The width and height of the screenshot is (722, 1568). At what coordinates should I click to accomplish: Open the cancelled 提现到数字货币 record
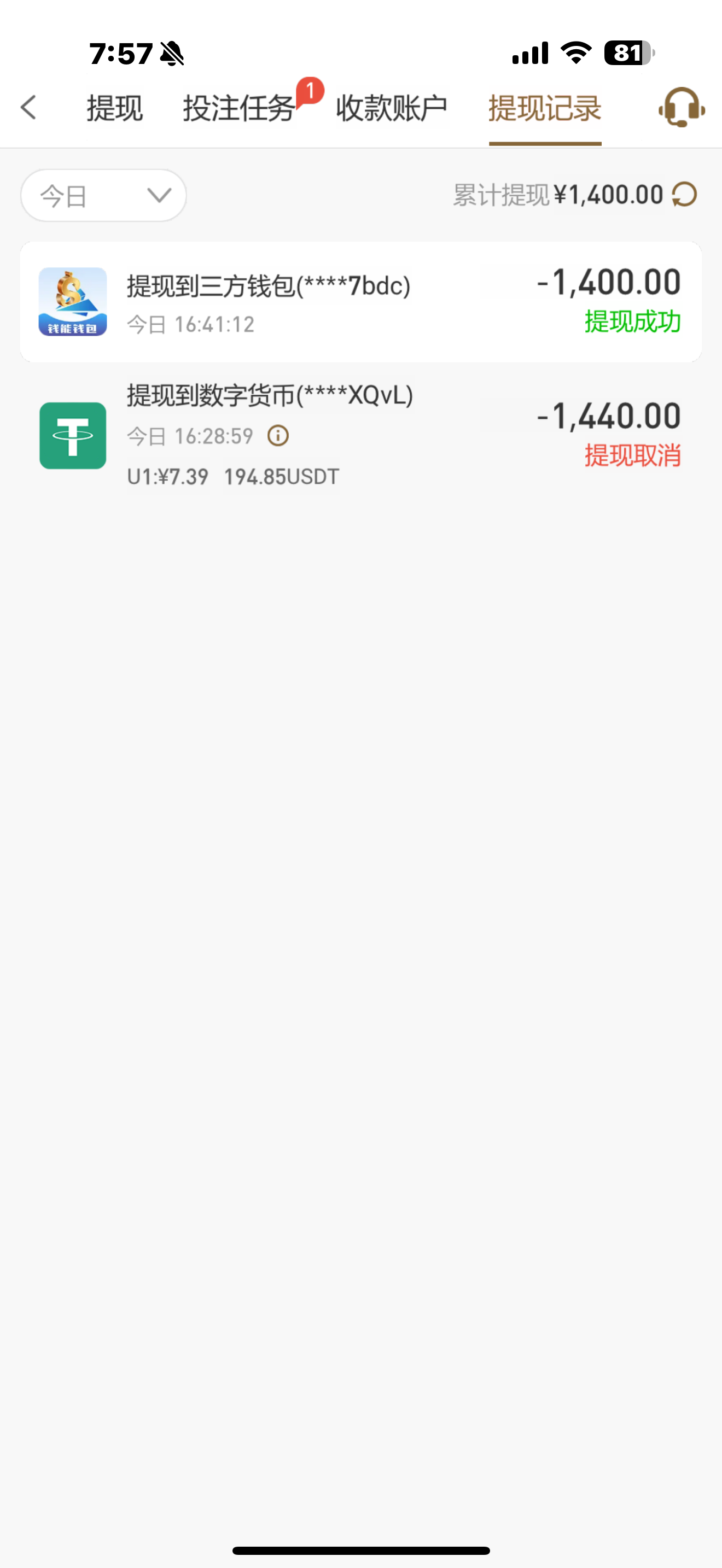coord(360,435)
